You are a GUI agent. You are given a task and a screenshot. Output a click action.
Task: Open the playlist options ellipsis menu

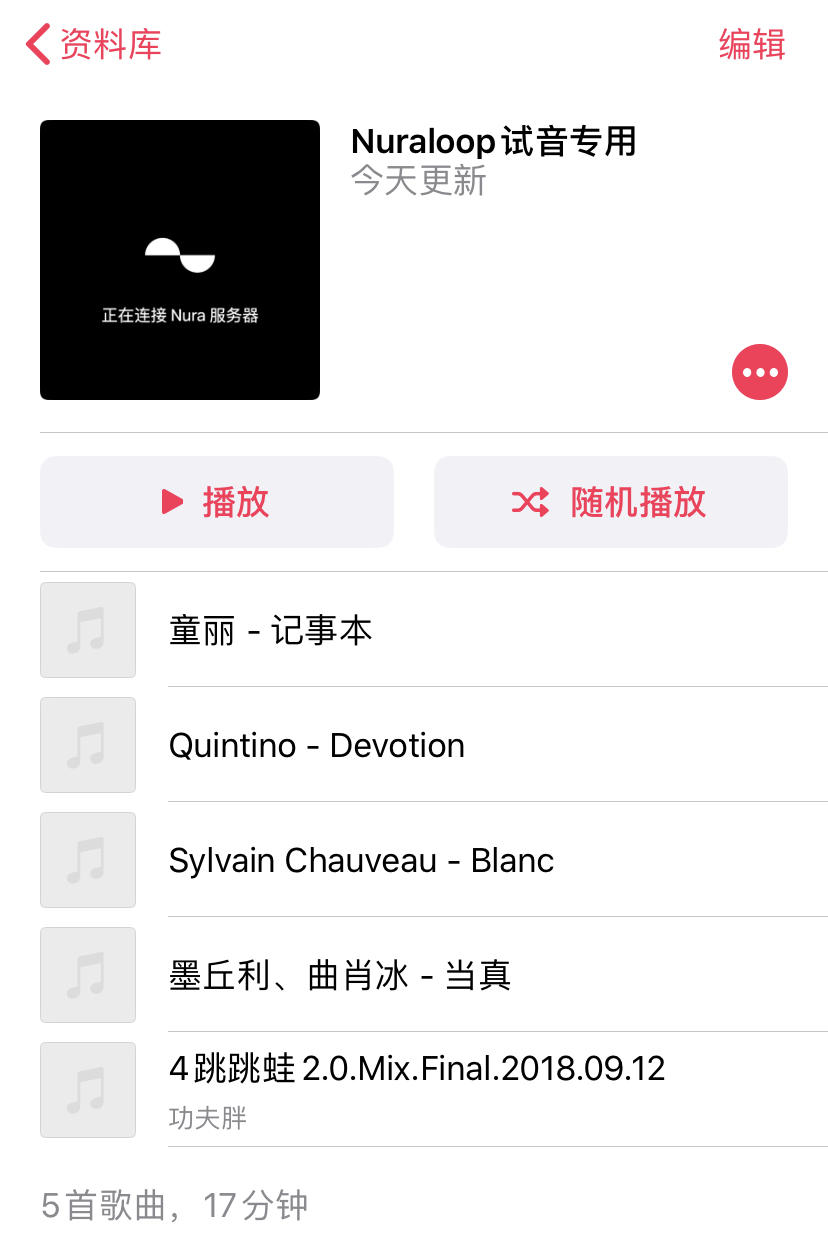[759, 371]
